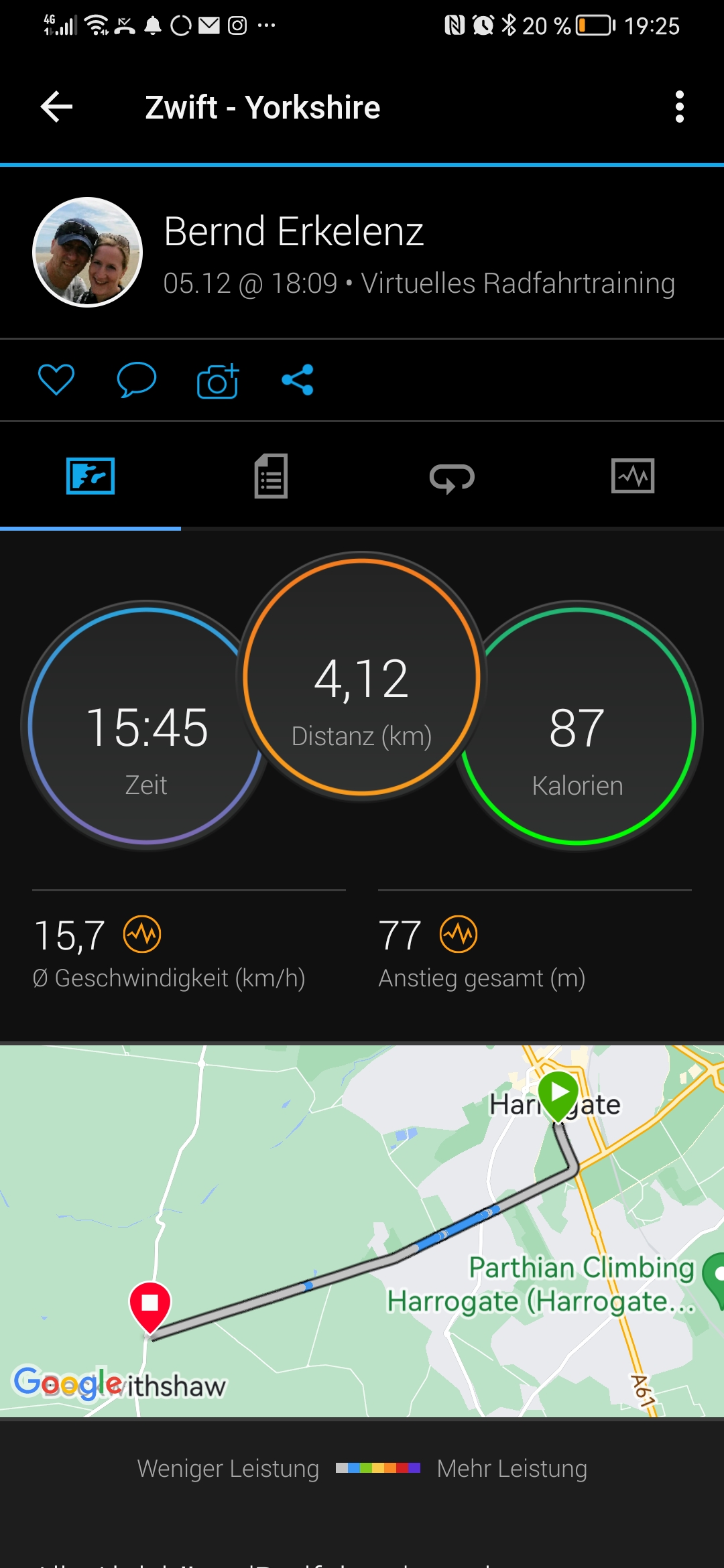Open the route map of Harrogate
This screenshot has height=1568, width=724.
coord(362,1231)
